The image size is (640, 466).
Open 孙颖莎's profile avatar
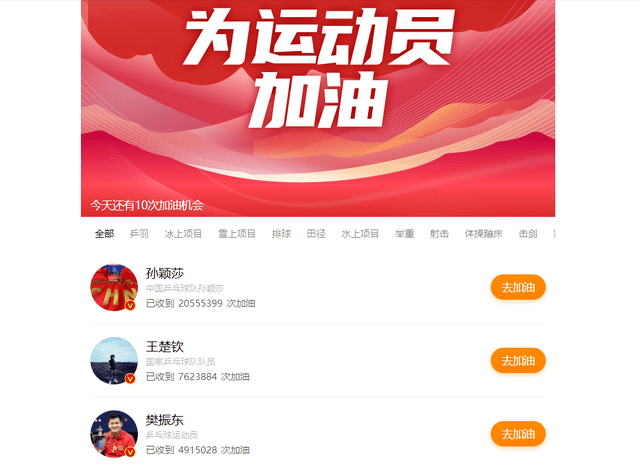113,288
